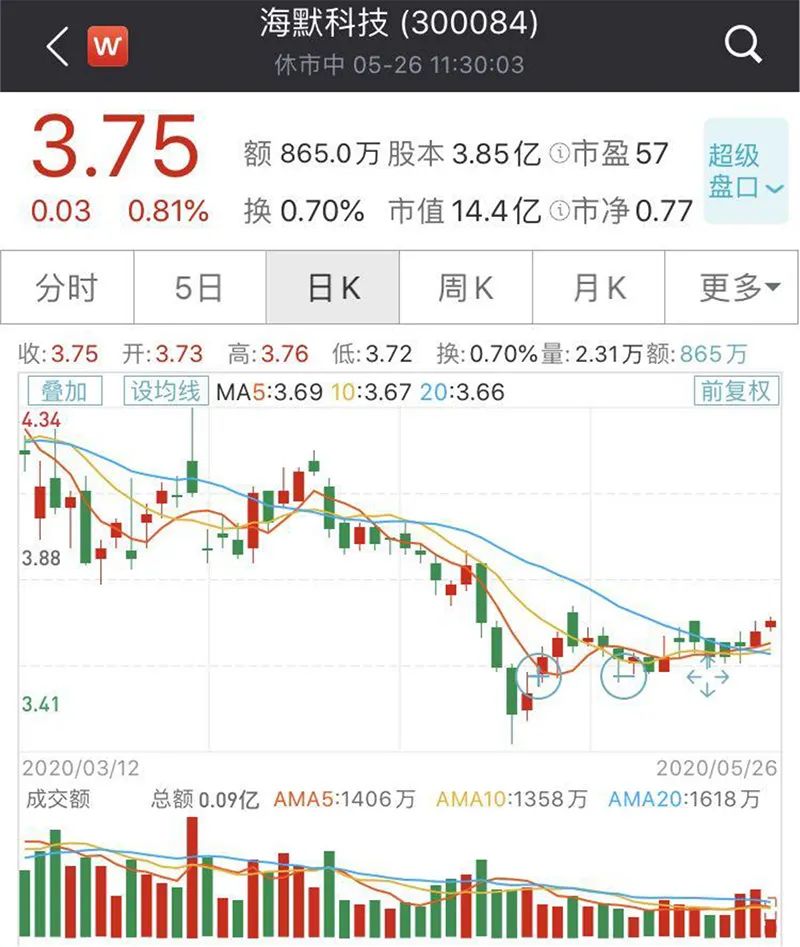
Task: Switch to the 周K chart tab
Action: pyautogui.click(x=466, y=288)
